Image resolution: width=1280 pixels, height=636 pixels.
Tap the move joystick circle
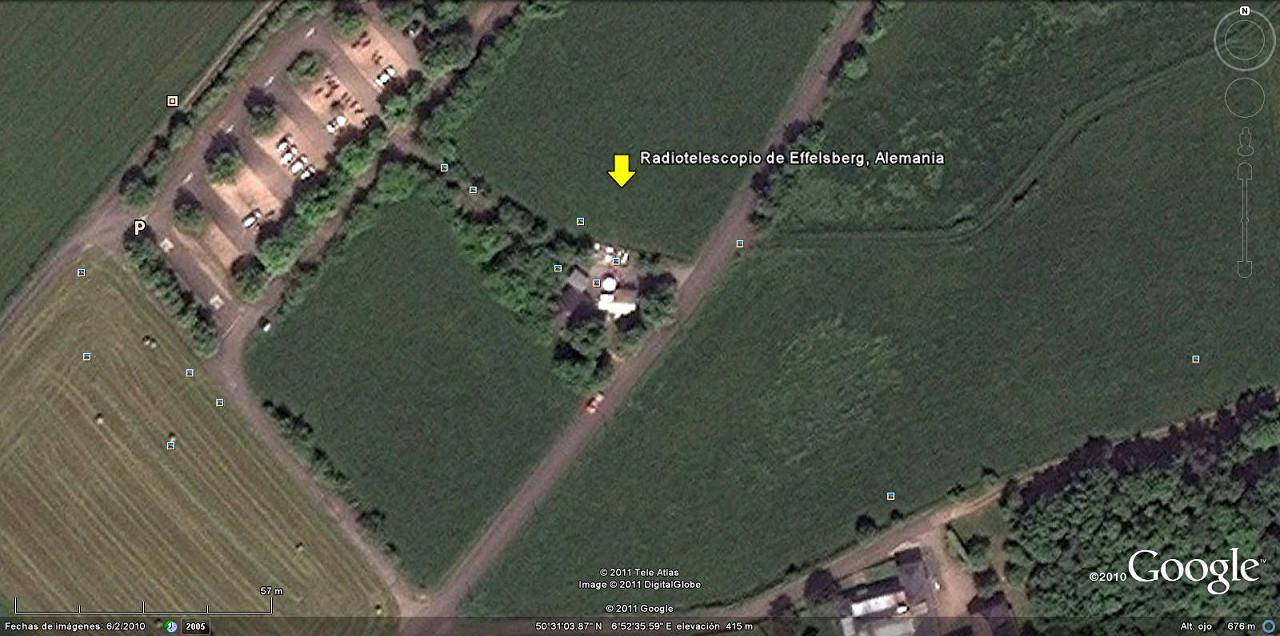coord(1244,97)
